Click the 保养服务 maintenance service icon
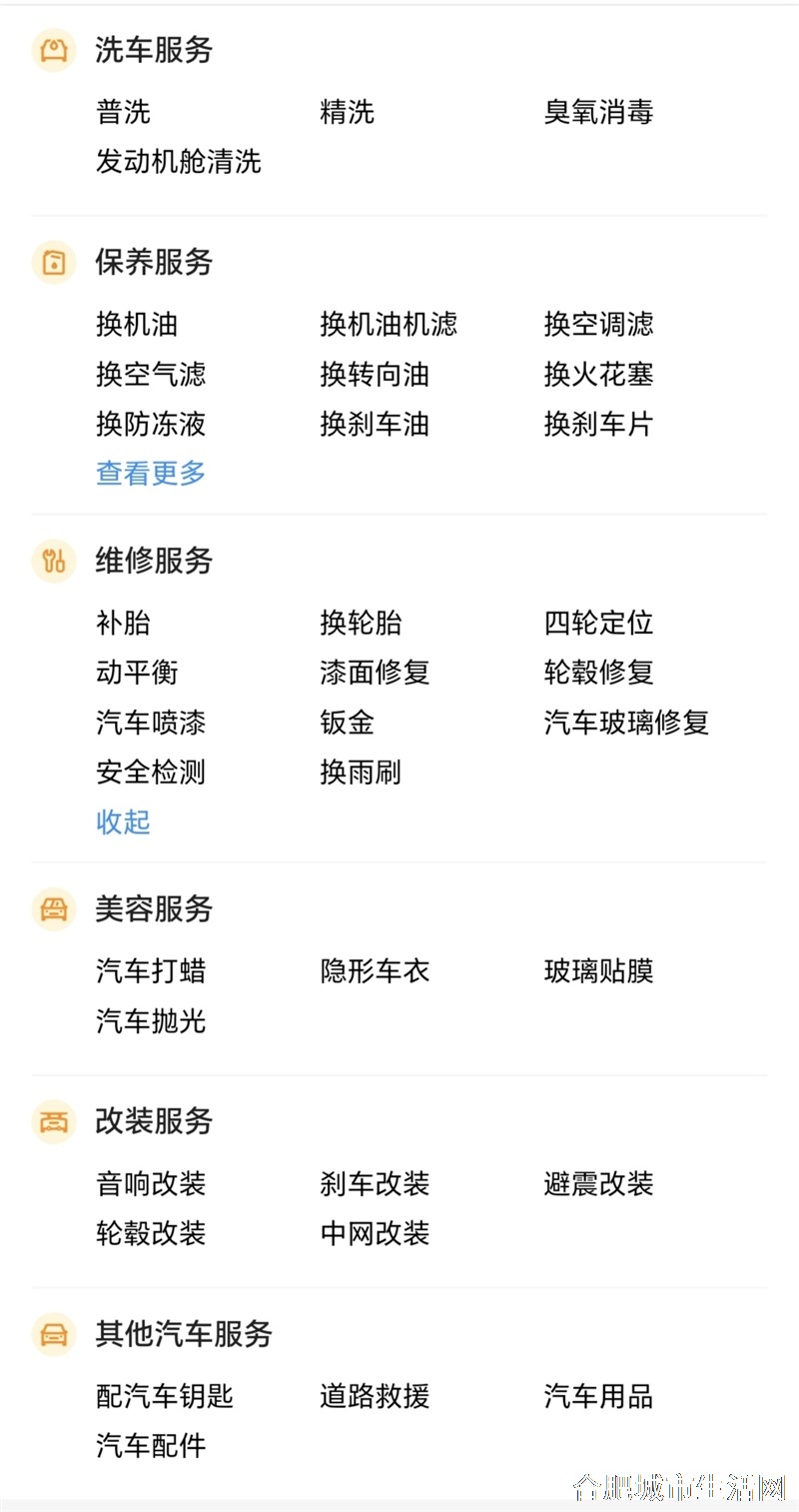 click(x=53, y=262)
